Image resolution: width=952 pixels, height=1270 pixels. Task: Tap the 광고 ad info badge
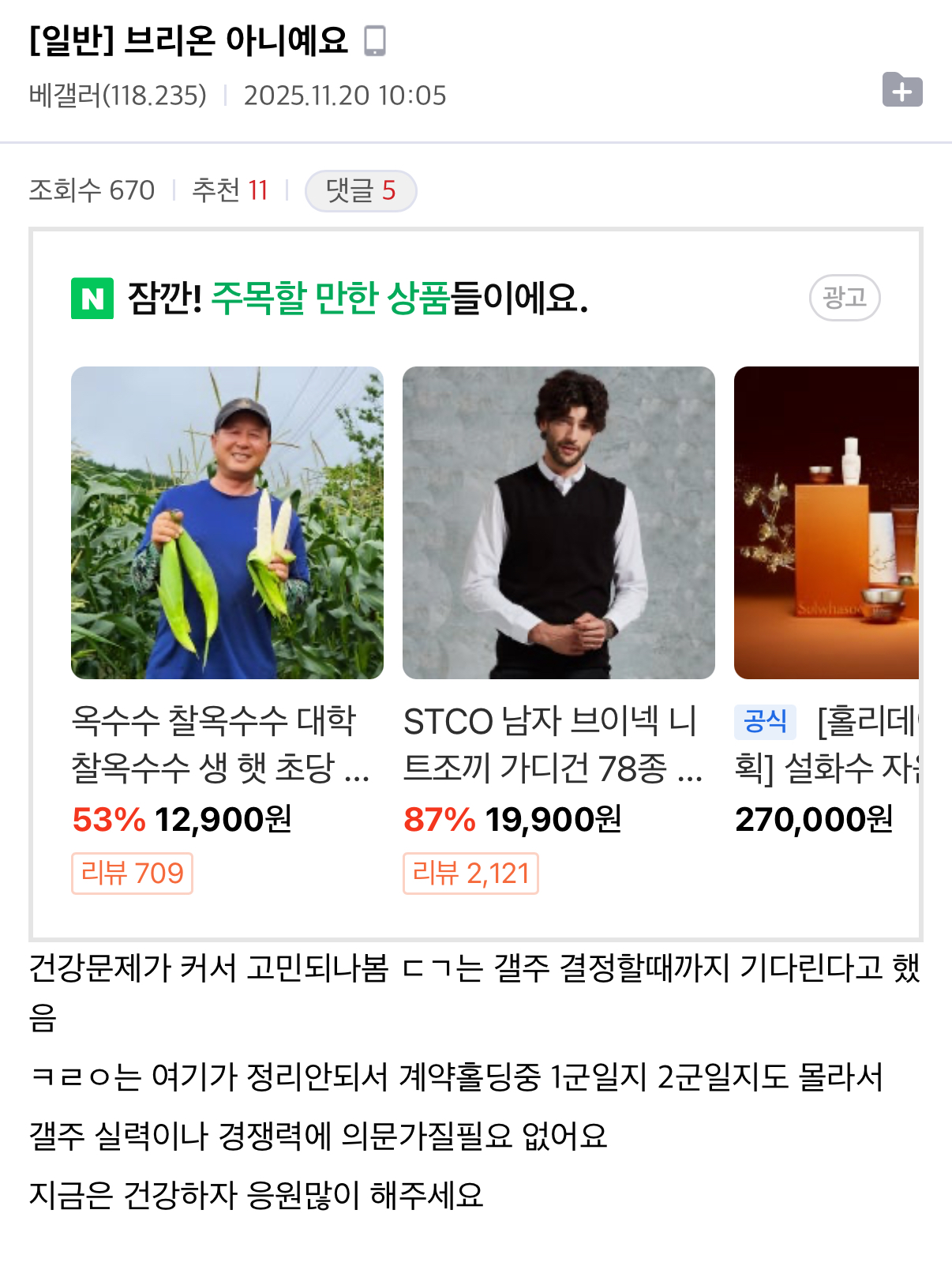844,298
